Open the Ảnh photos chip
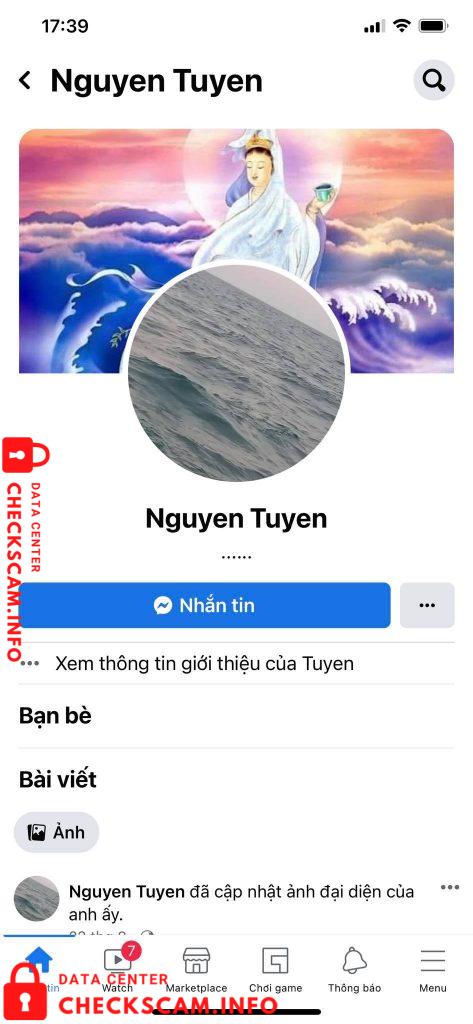Image resolution: width=473 pixels, height=1024 pixels. [x=57, y=832]
